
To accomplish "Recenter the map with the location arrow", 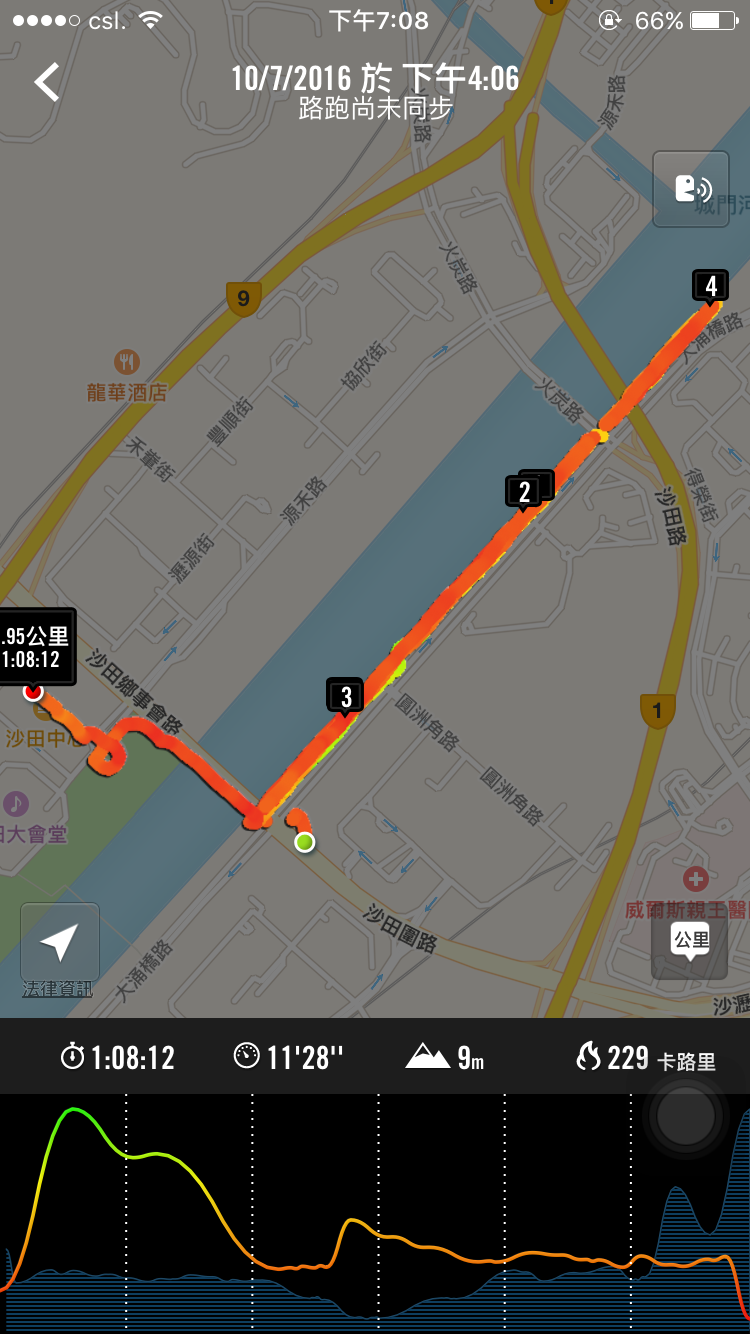I will point(59,942).
